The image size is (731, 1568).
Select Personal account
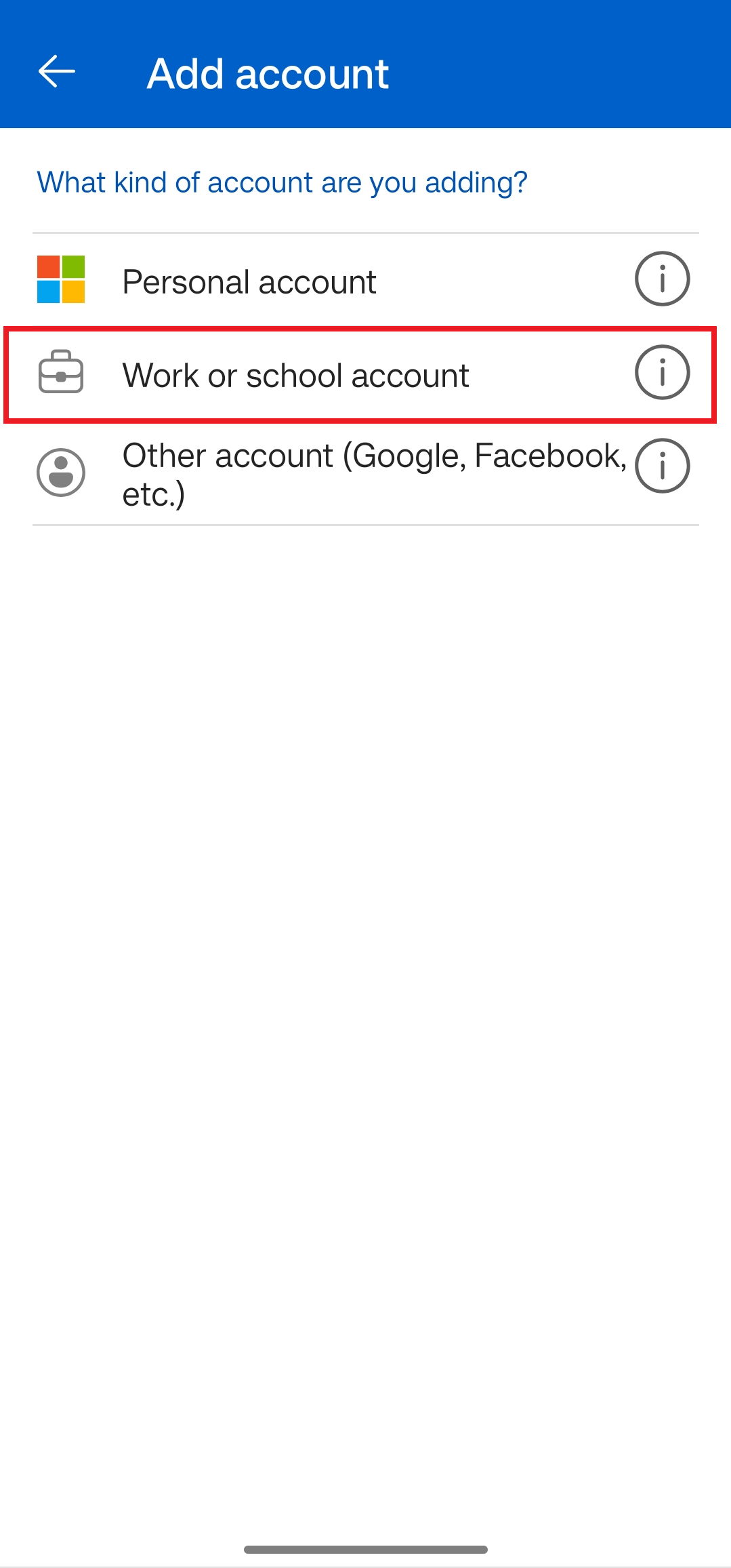(365, 280)
